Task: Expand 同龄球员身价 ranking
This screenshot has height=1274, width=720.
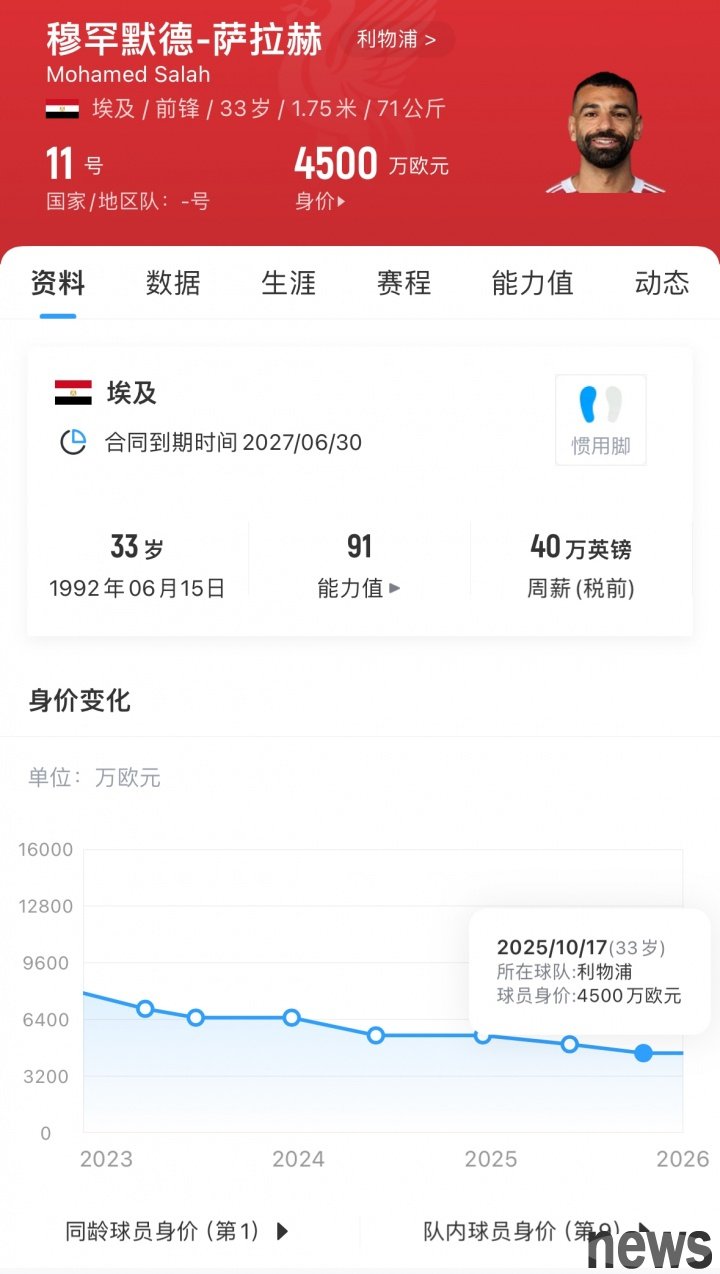Action: [177, 1231]
